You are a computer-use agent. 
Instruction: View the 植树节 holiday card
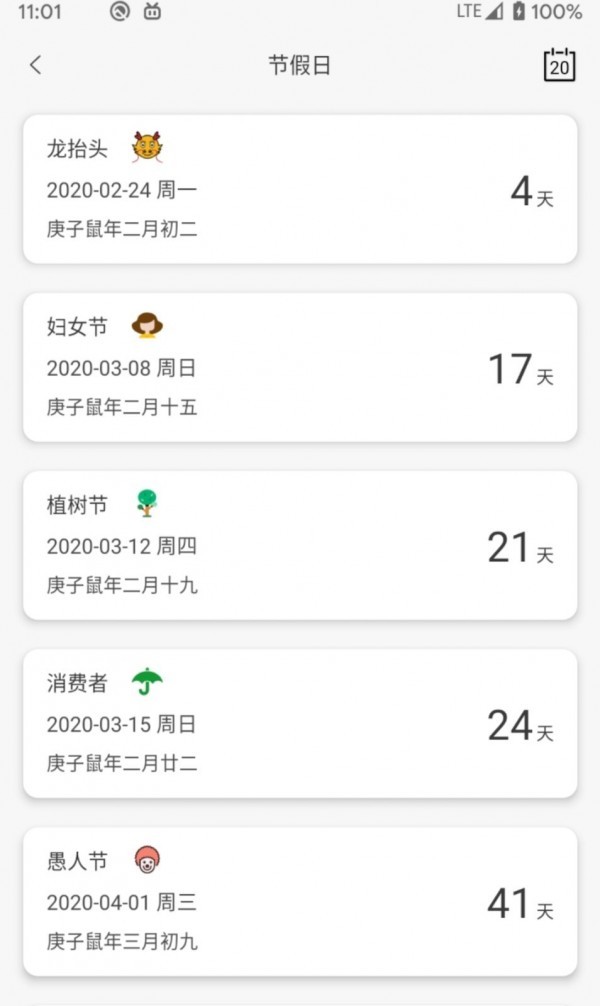click(x=300, y=545)
